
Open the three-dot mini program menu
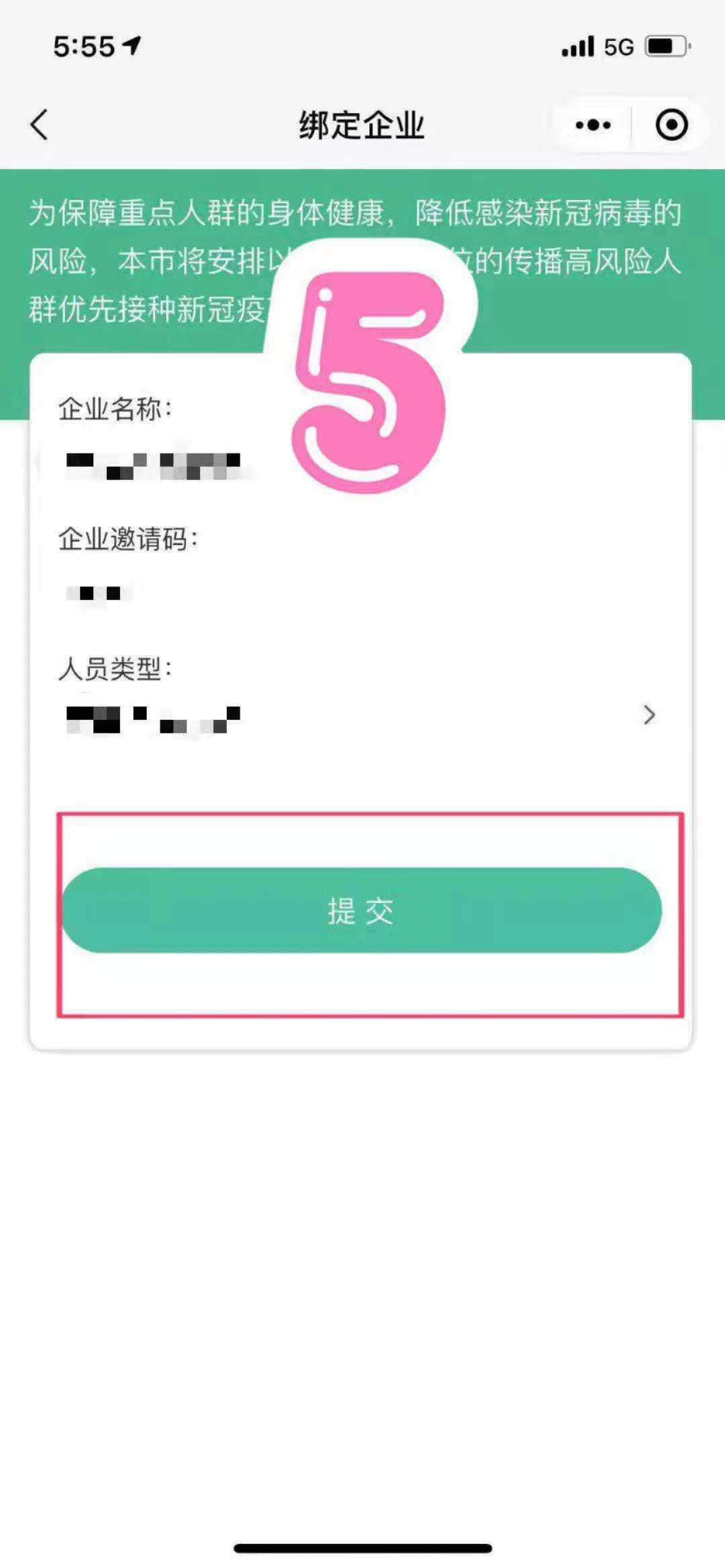593,125
